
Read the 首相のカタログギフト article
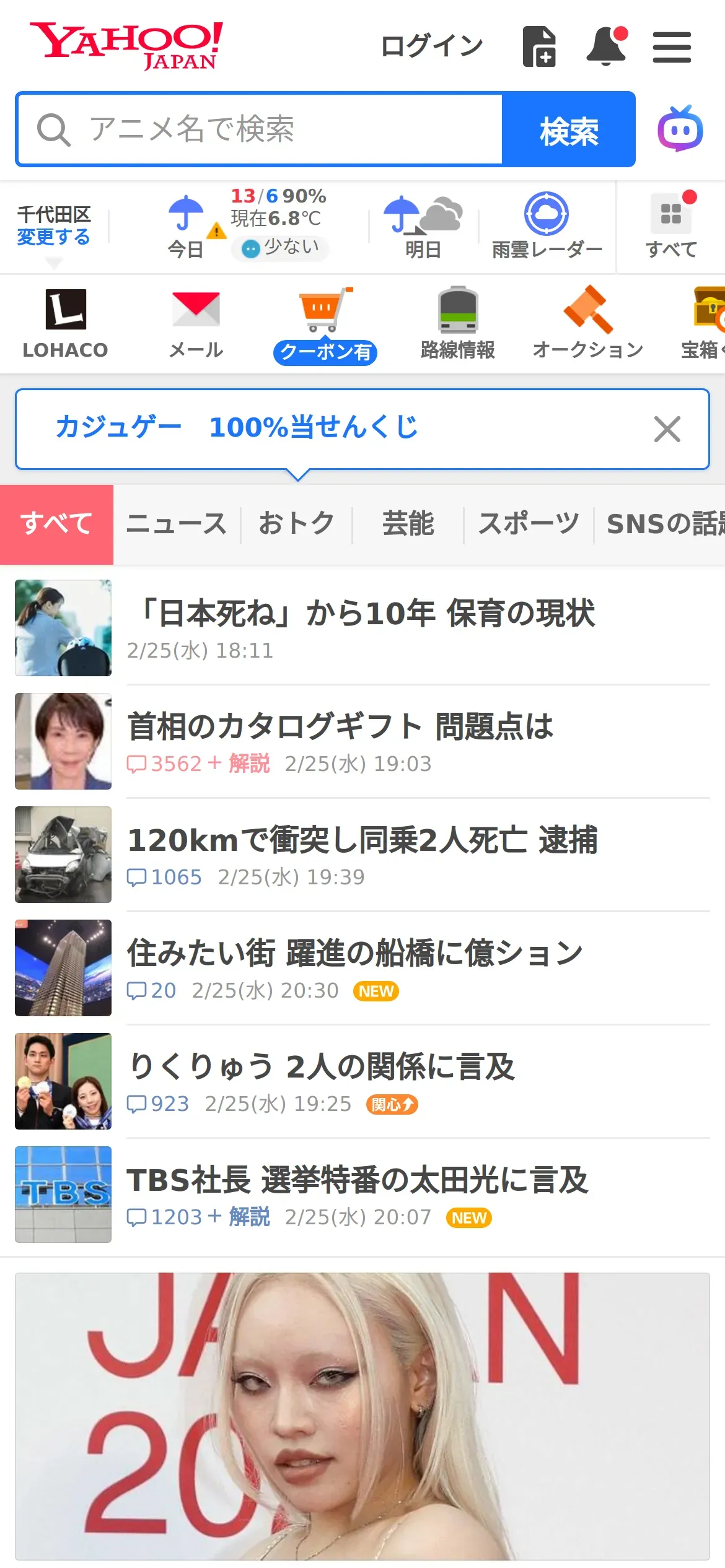340,726
